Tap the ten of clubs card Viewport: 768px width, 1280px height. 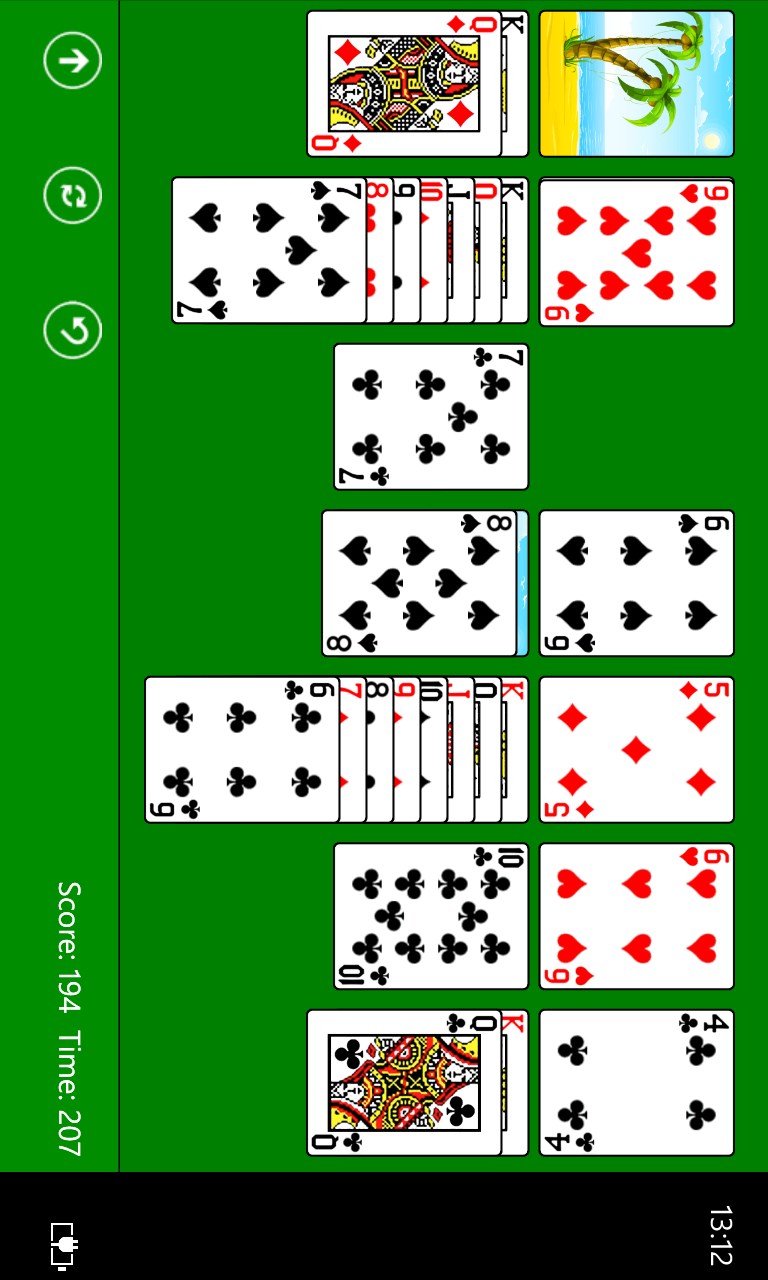pyautogui.click(x=430, y=916)
